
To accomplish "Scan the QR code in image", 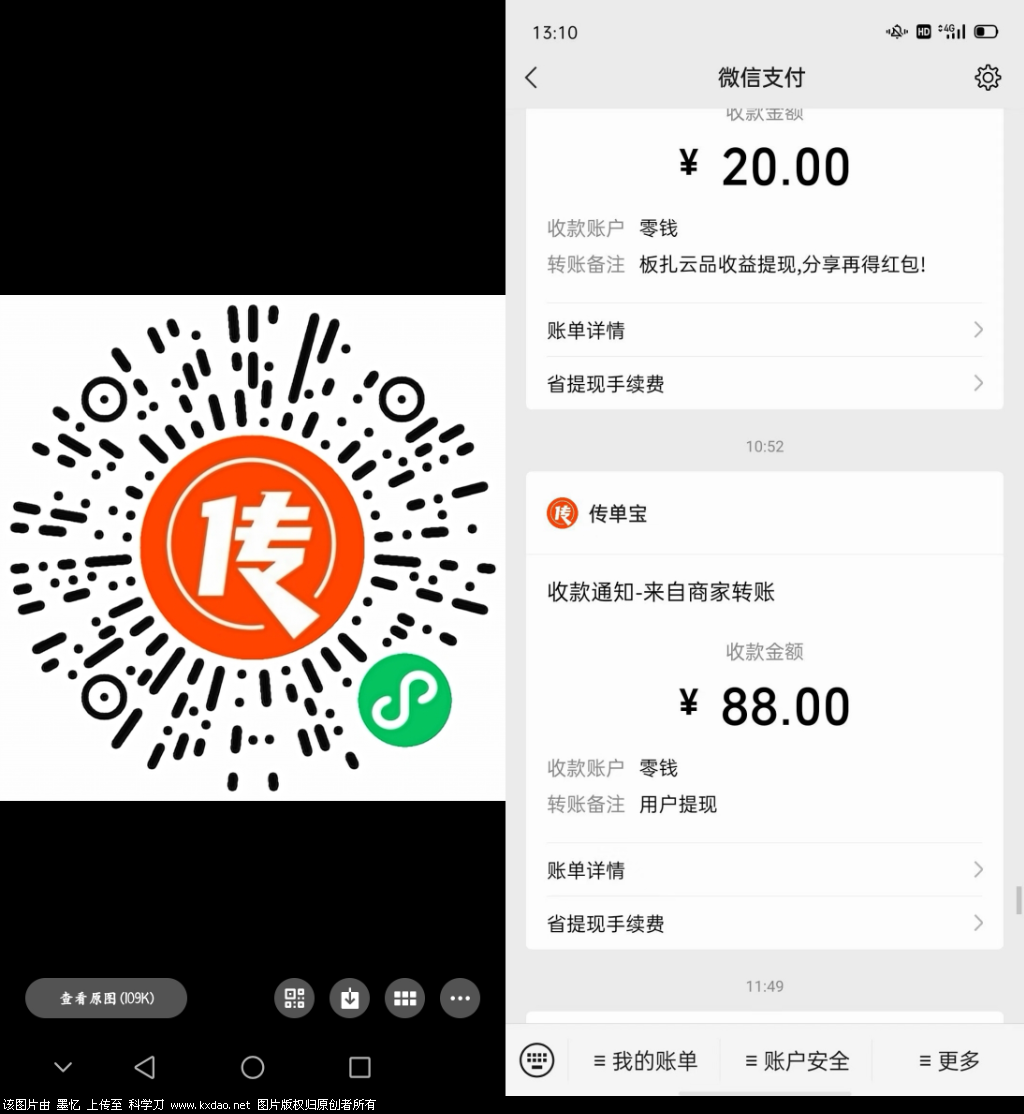I will click(295, 998).
